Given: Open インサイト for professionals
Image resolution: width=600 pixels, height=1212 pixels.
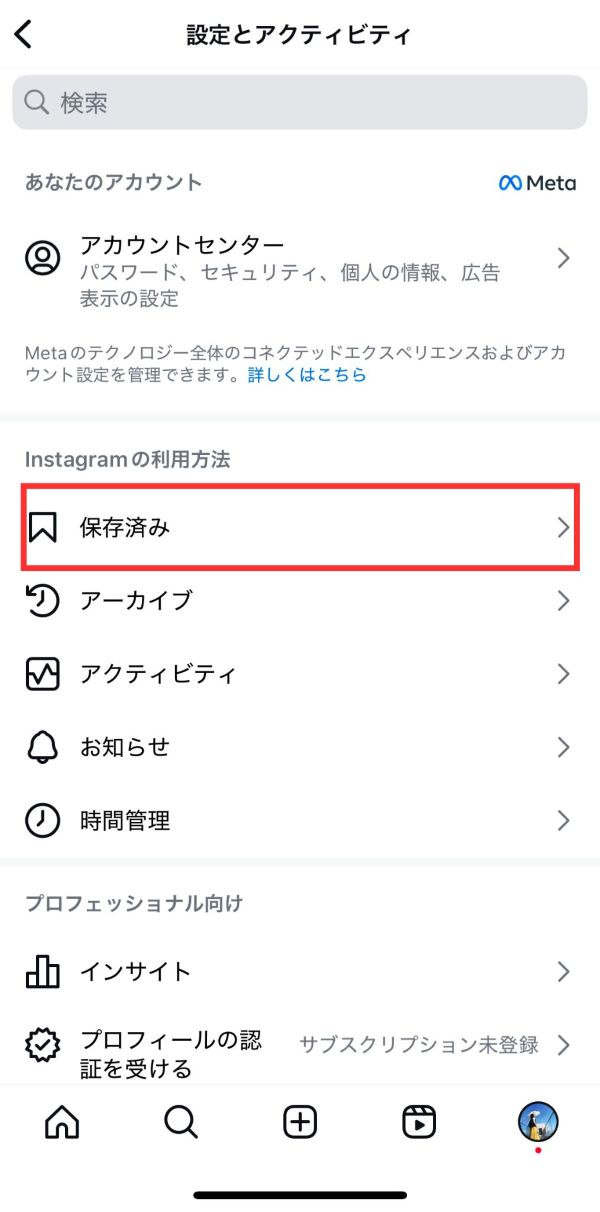Looking at the screenshot, I should 300,971.
